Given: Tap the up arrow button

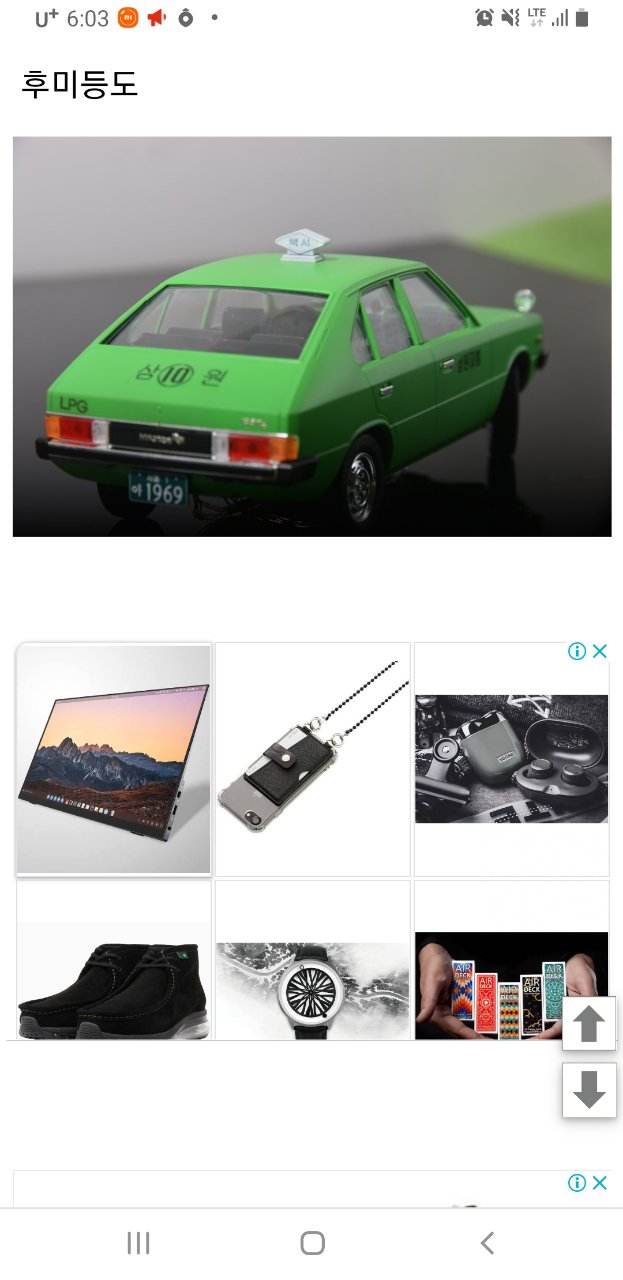Looking at the screenshot, I should (589, 1024).
